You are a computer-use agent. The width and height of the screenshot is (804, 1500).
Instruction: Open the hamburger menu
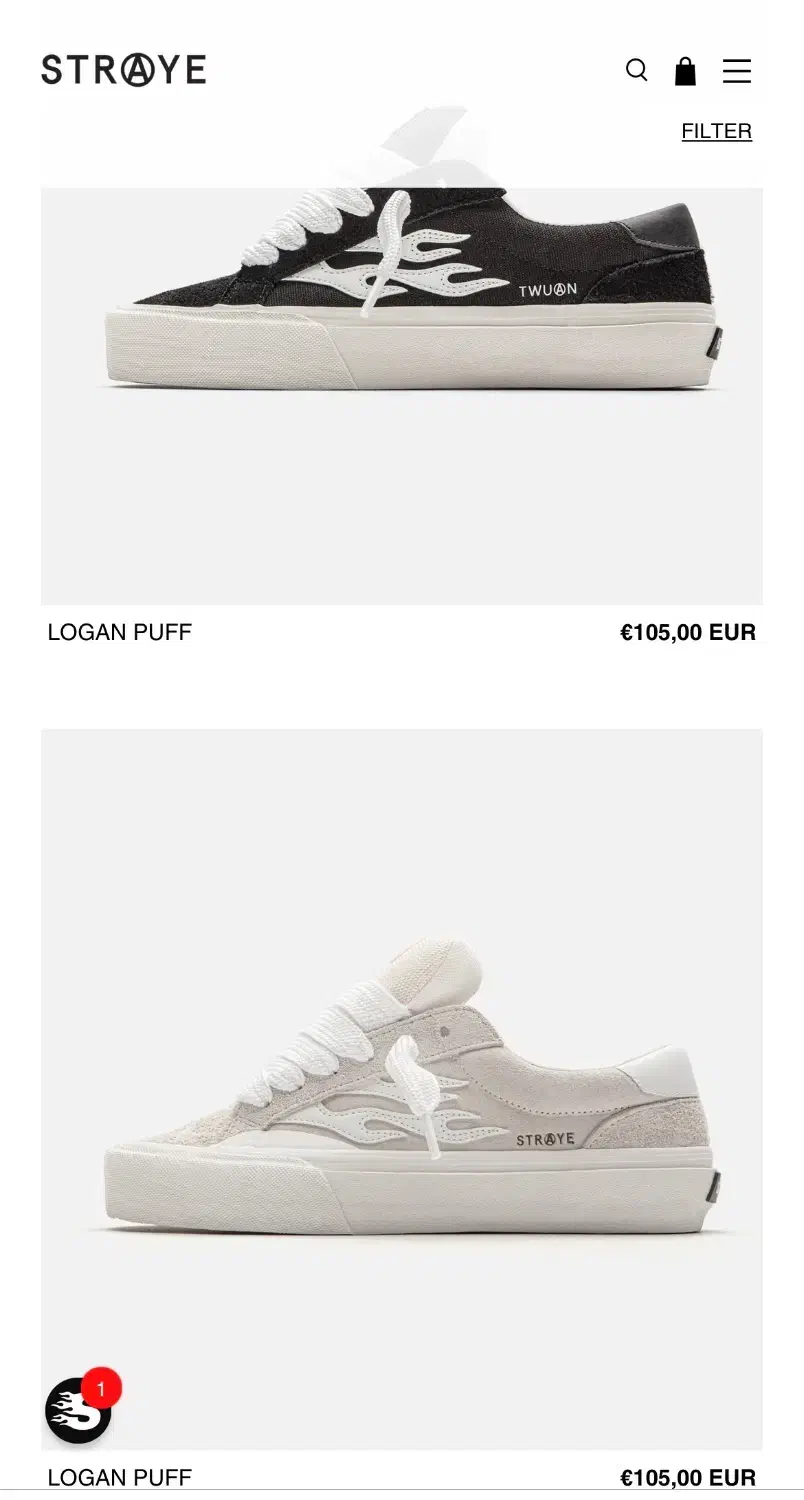(737, 70)
